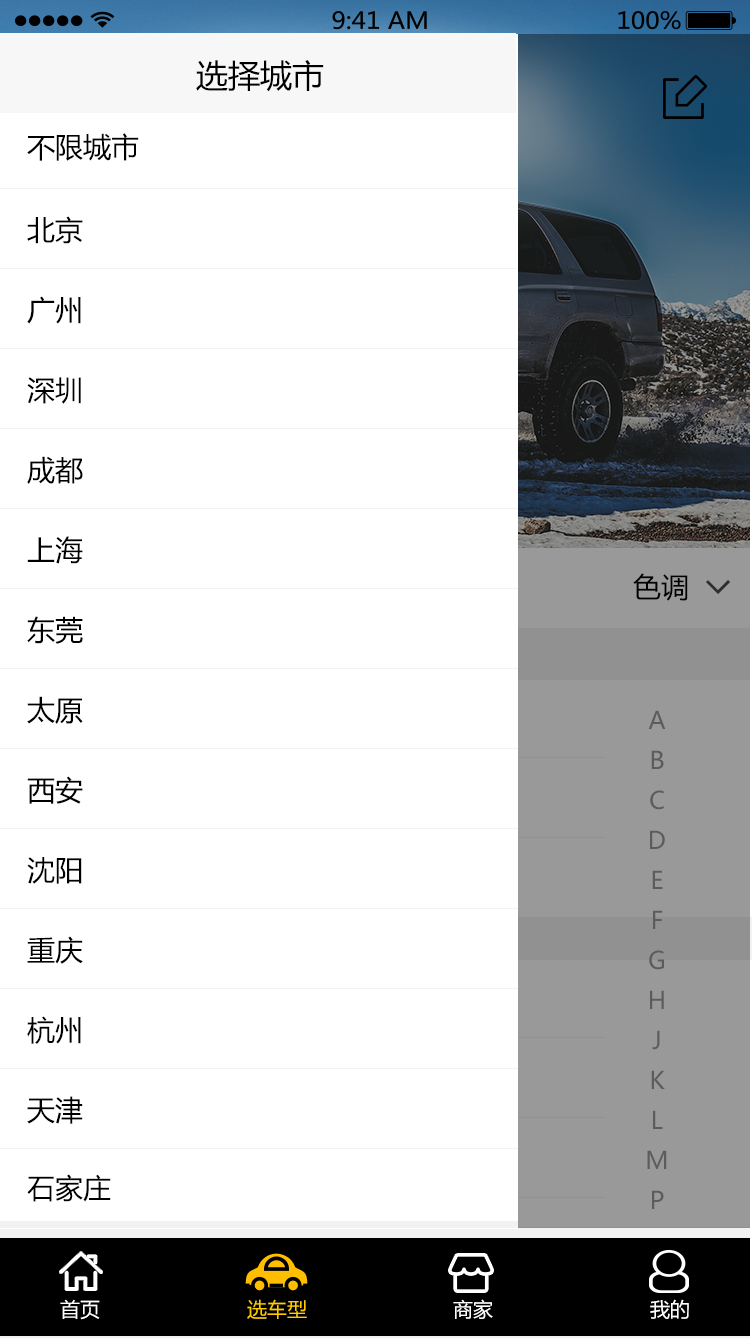752x1338 pixels.
Task: Switch to 首页 tab
Action: (80, 1286)
